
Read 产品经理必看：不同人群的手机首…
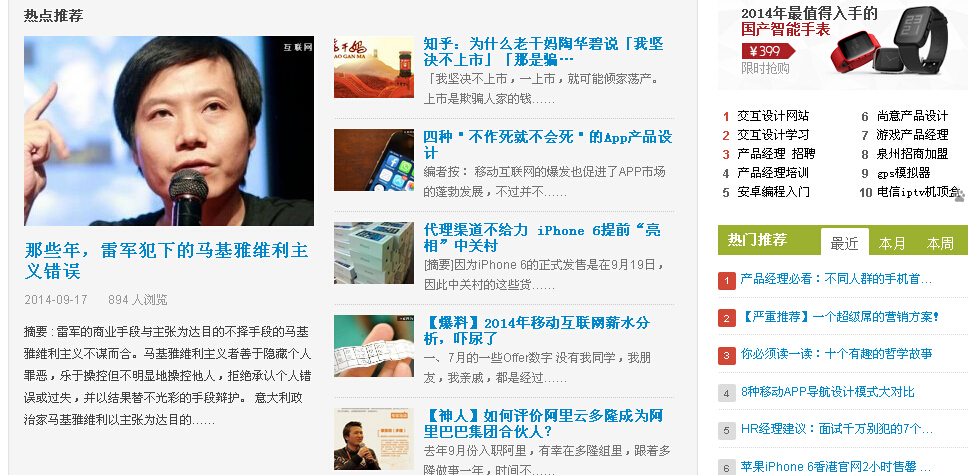coord(835,279)
